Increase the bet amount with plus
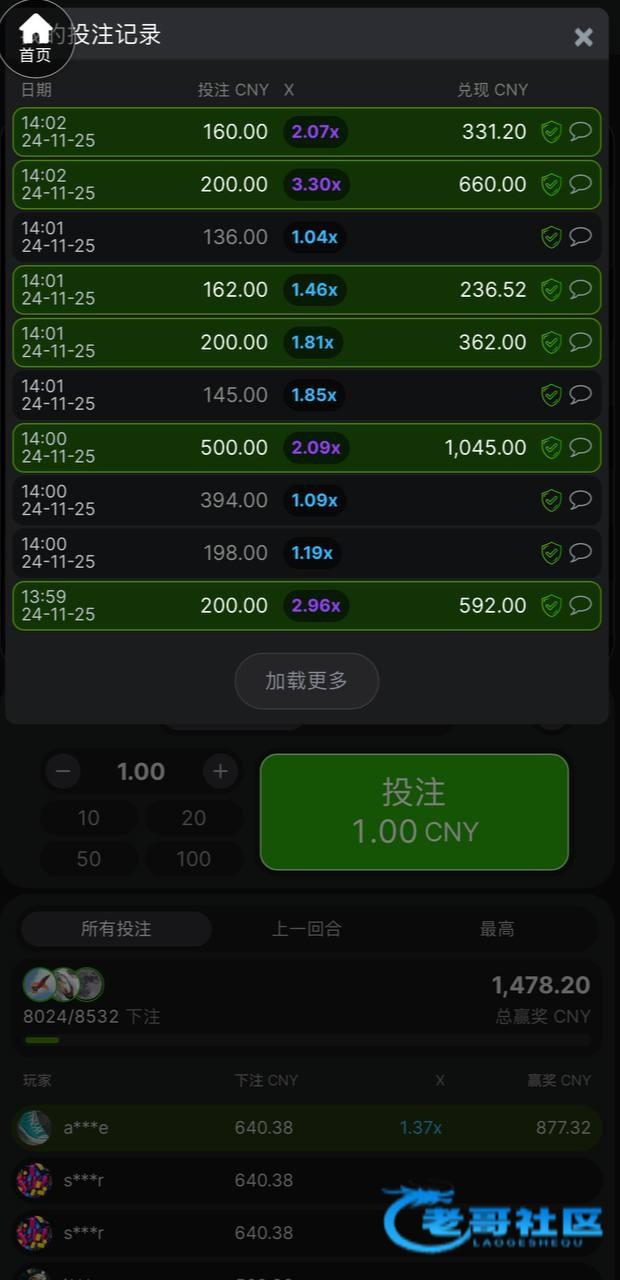The width and height of the screenshot is (620, 1280). point(220,771)
